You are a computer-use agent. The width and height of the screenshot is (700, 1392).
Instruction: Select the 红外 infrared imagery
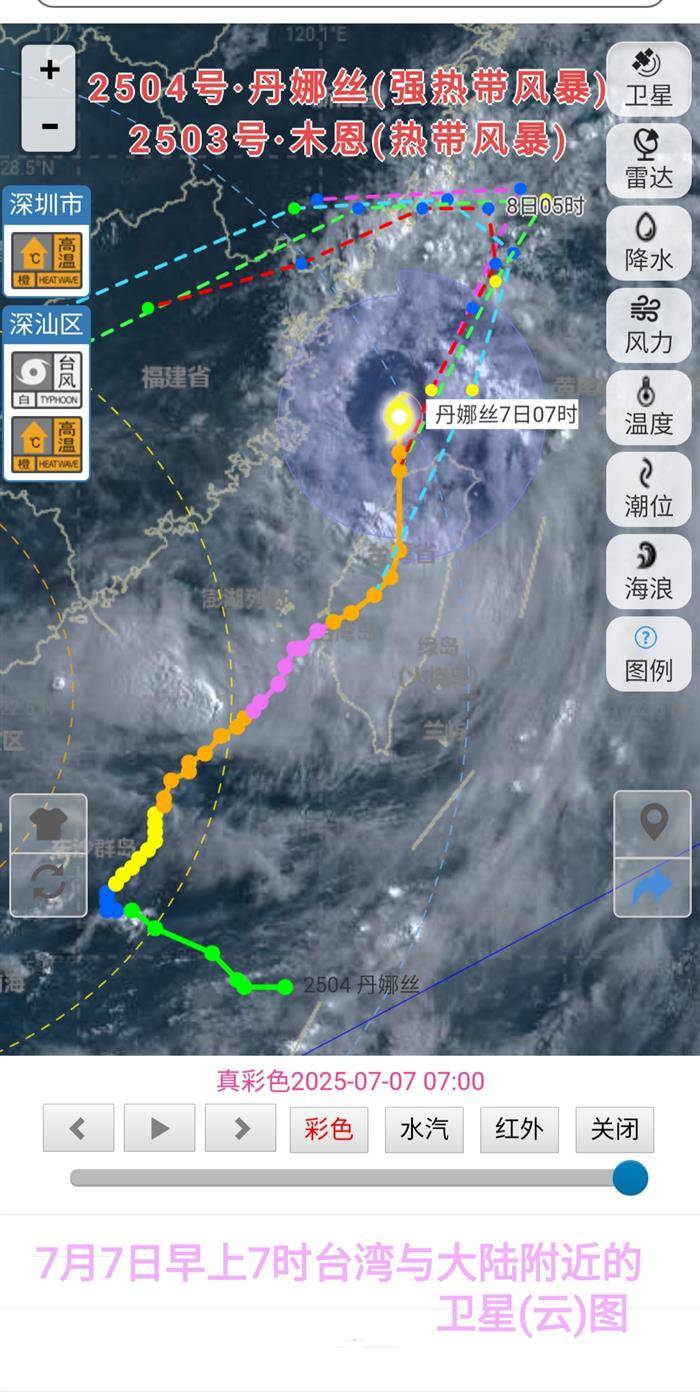click(519, 1129)
